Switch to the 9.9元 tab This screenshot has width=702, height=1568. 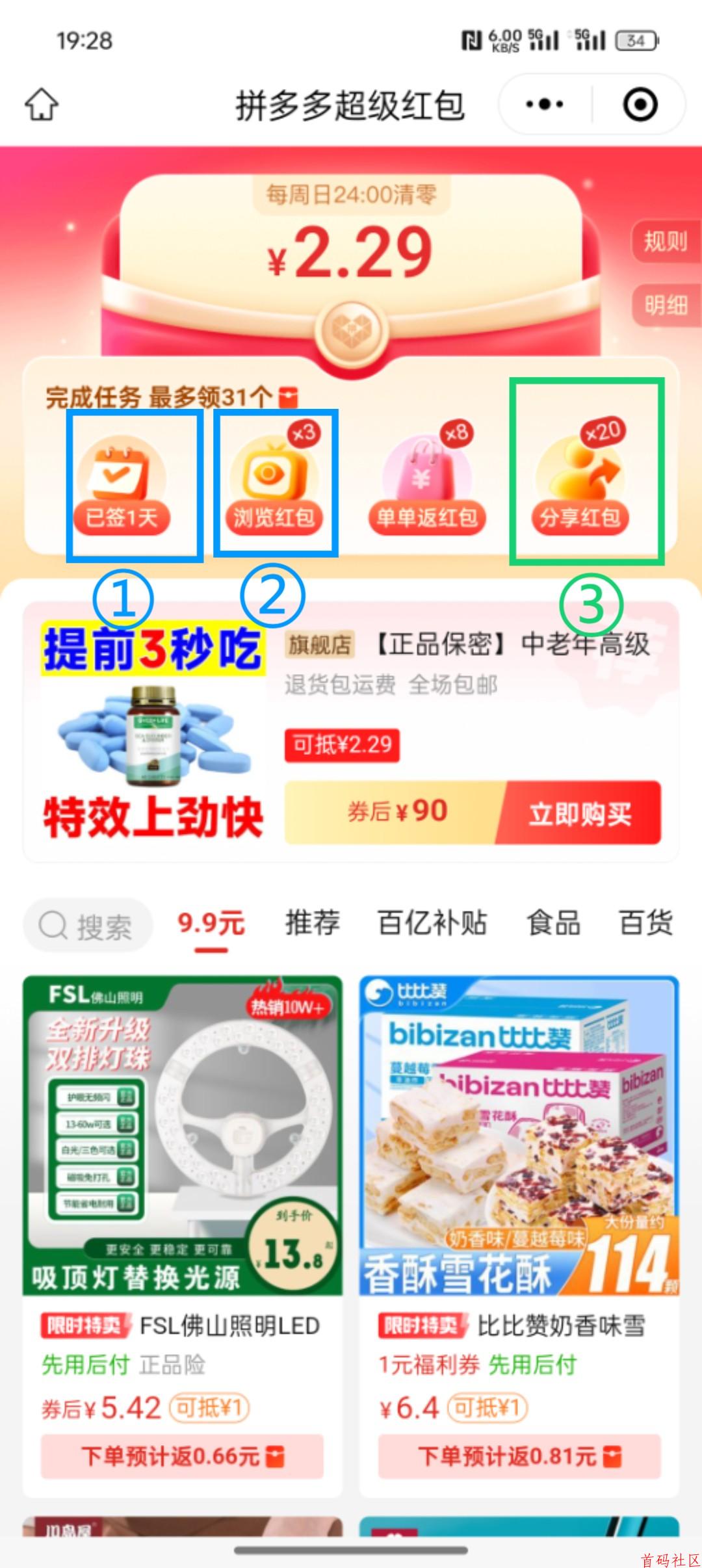[x=211, y=923]
